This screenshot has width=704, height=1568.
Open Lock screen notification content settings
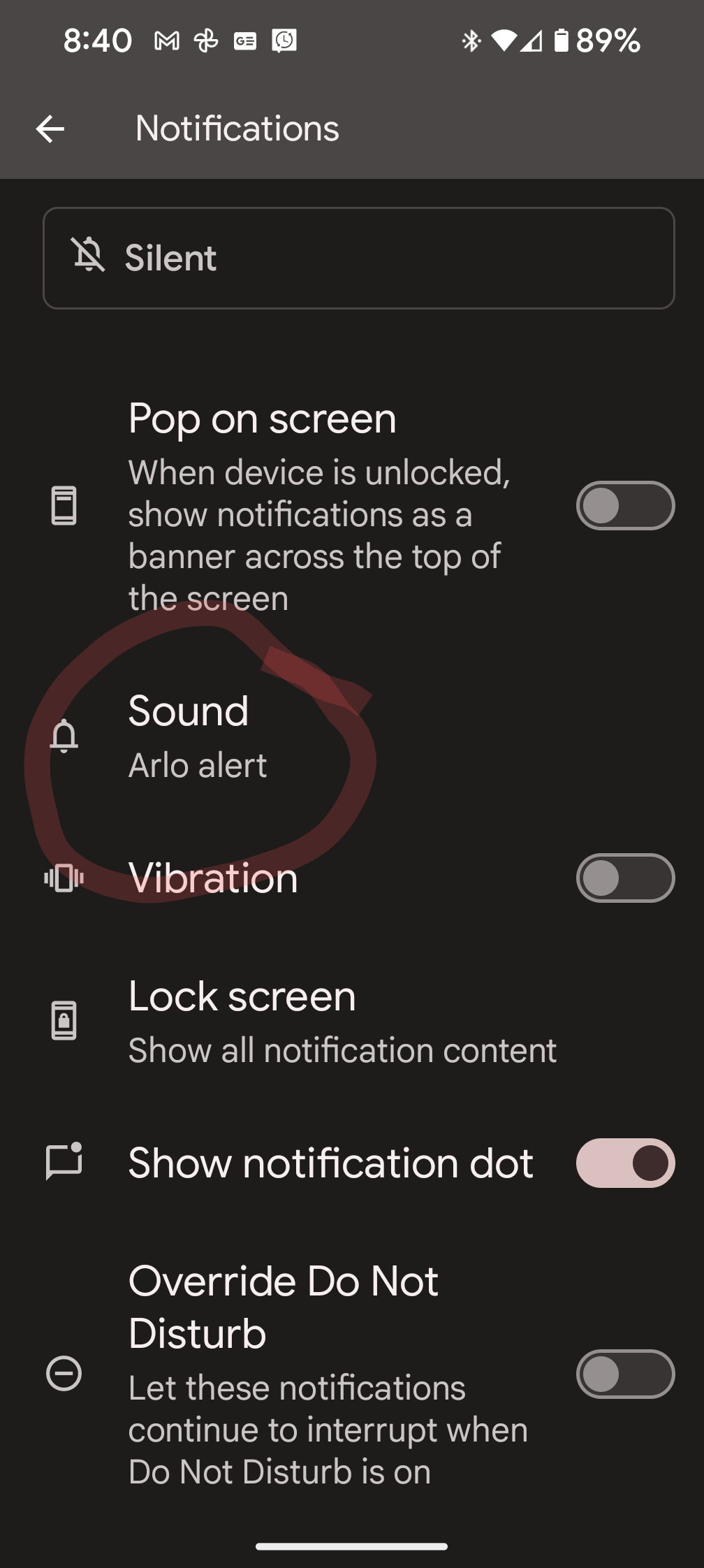[342, 1022]
